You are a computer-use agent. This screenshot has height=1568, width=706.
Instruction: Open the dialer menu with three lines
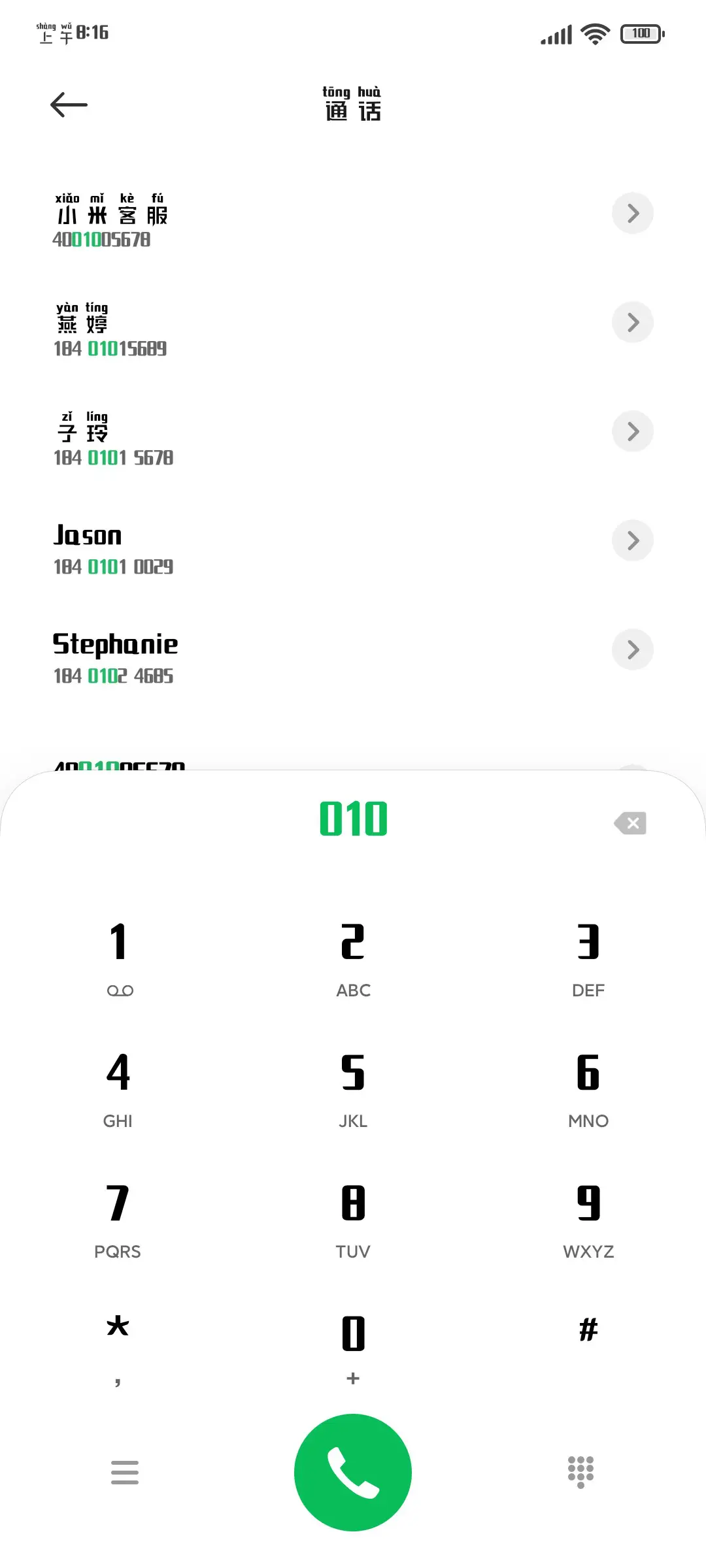pos(125,1472)
